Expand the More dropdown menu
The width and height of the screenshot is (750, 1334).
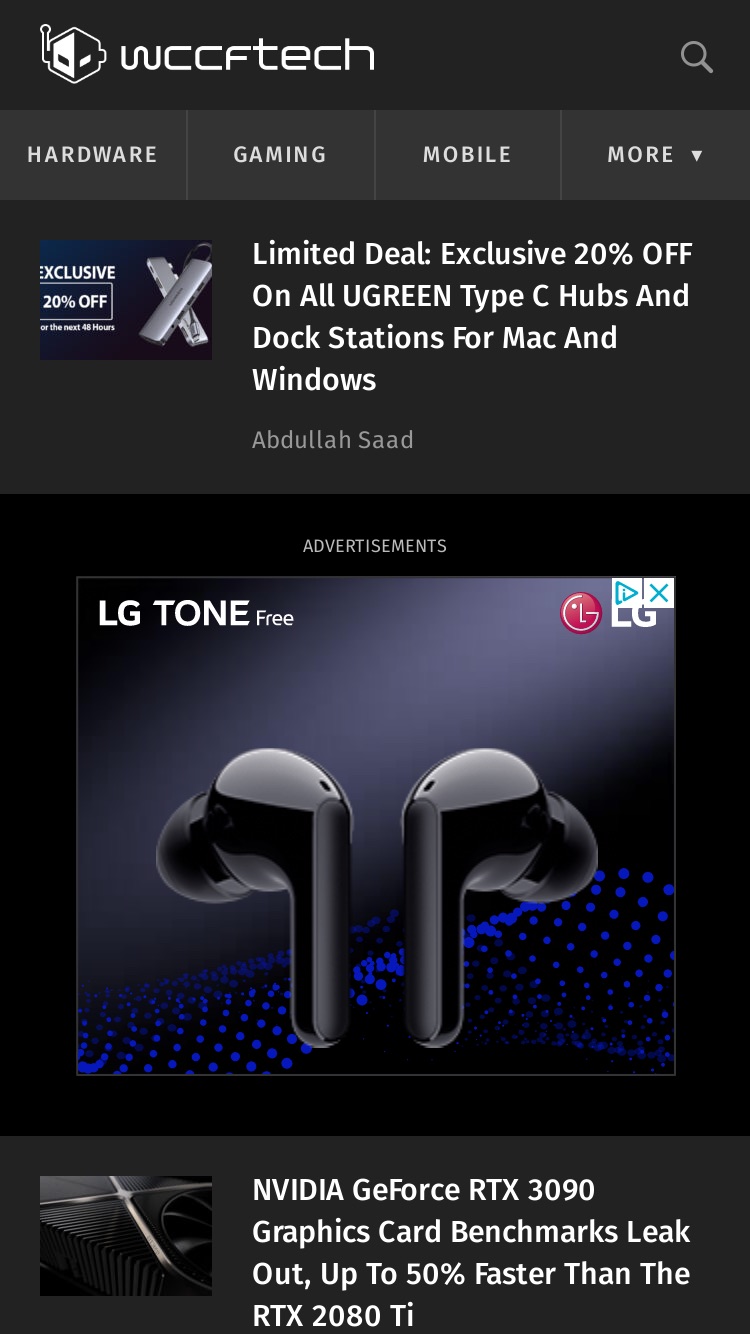click(656, 155)
